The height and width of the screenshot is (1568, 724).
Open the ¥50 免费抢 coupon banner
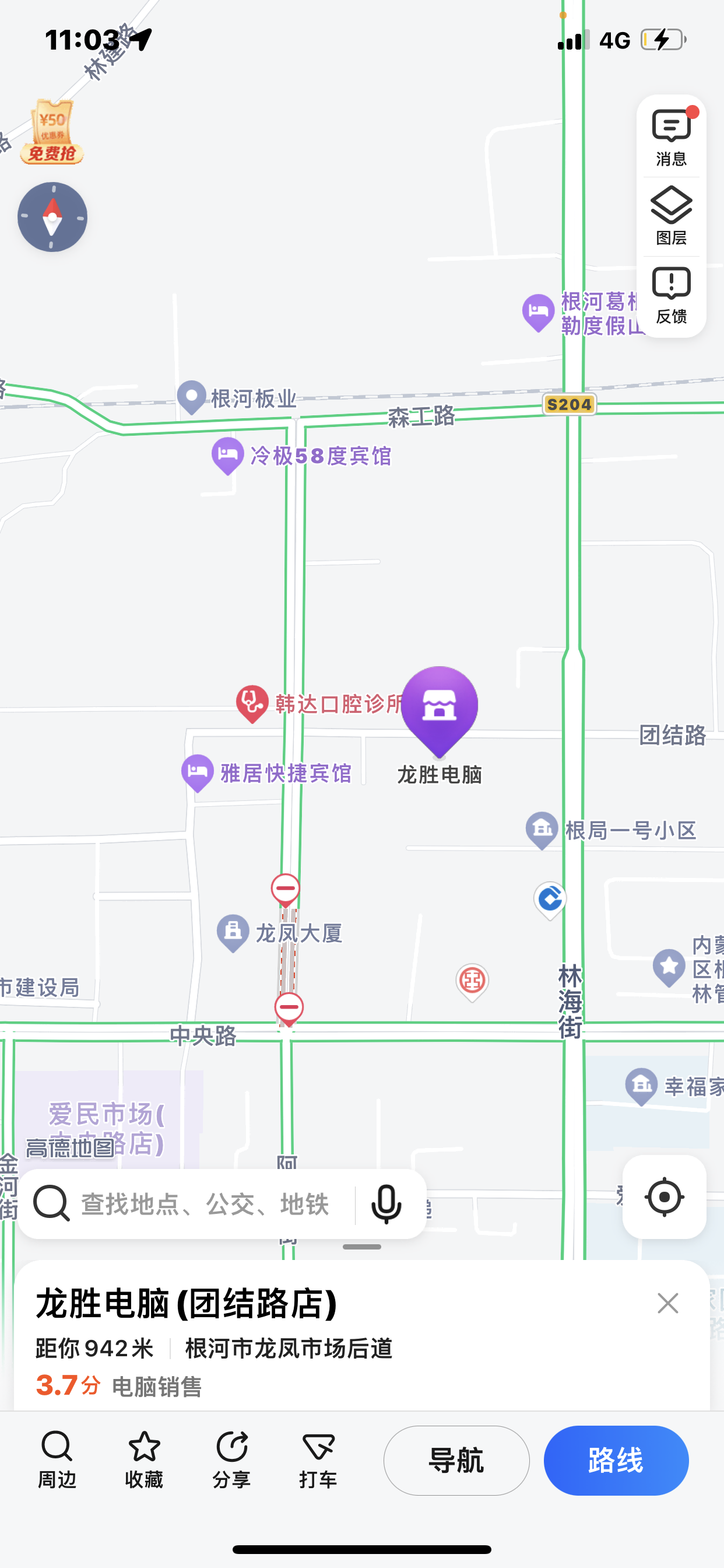[x=52, y=132]
